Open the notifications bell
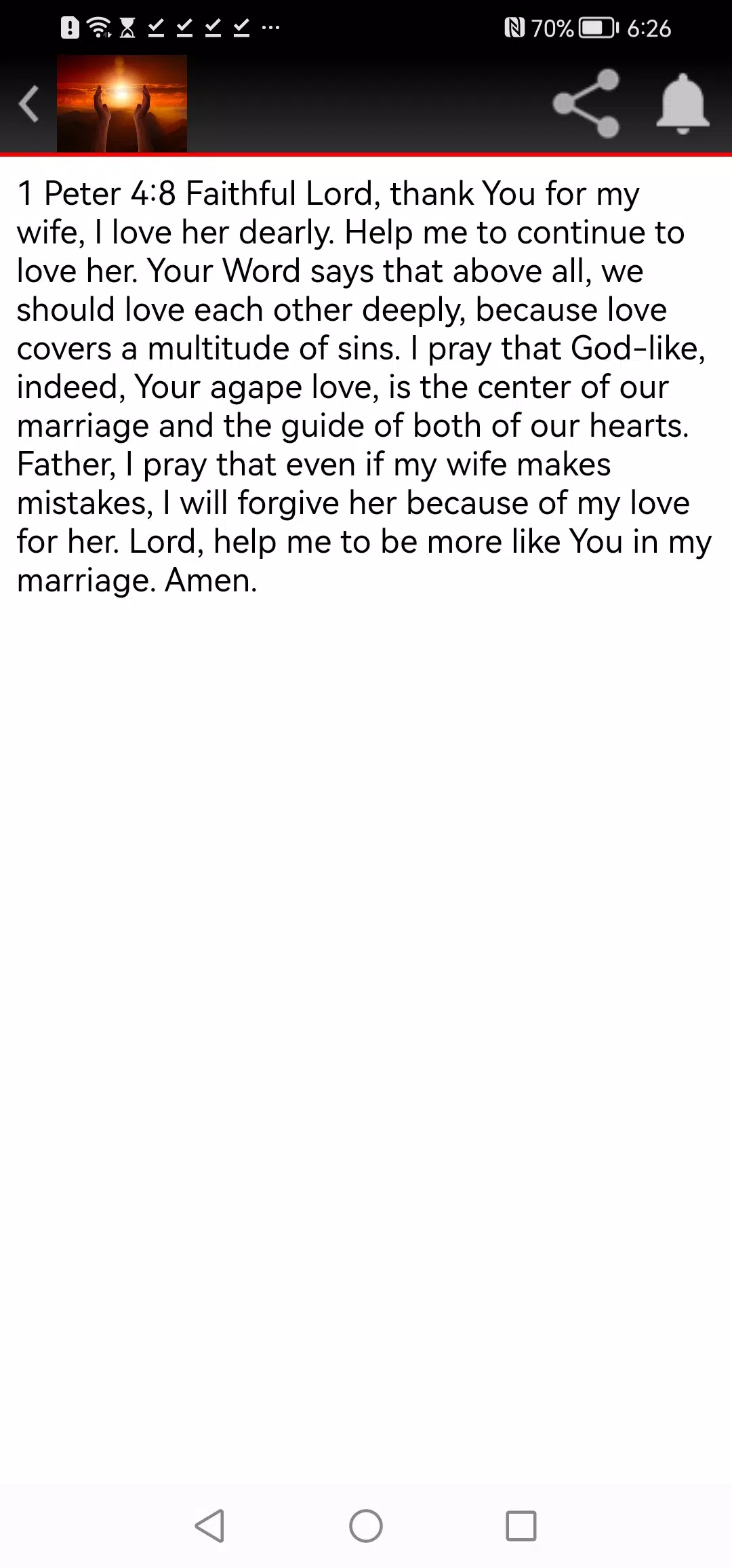732x1568 pixels. (x=683, y=104)
